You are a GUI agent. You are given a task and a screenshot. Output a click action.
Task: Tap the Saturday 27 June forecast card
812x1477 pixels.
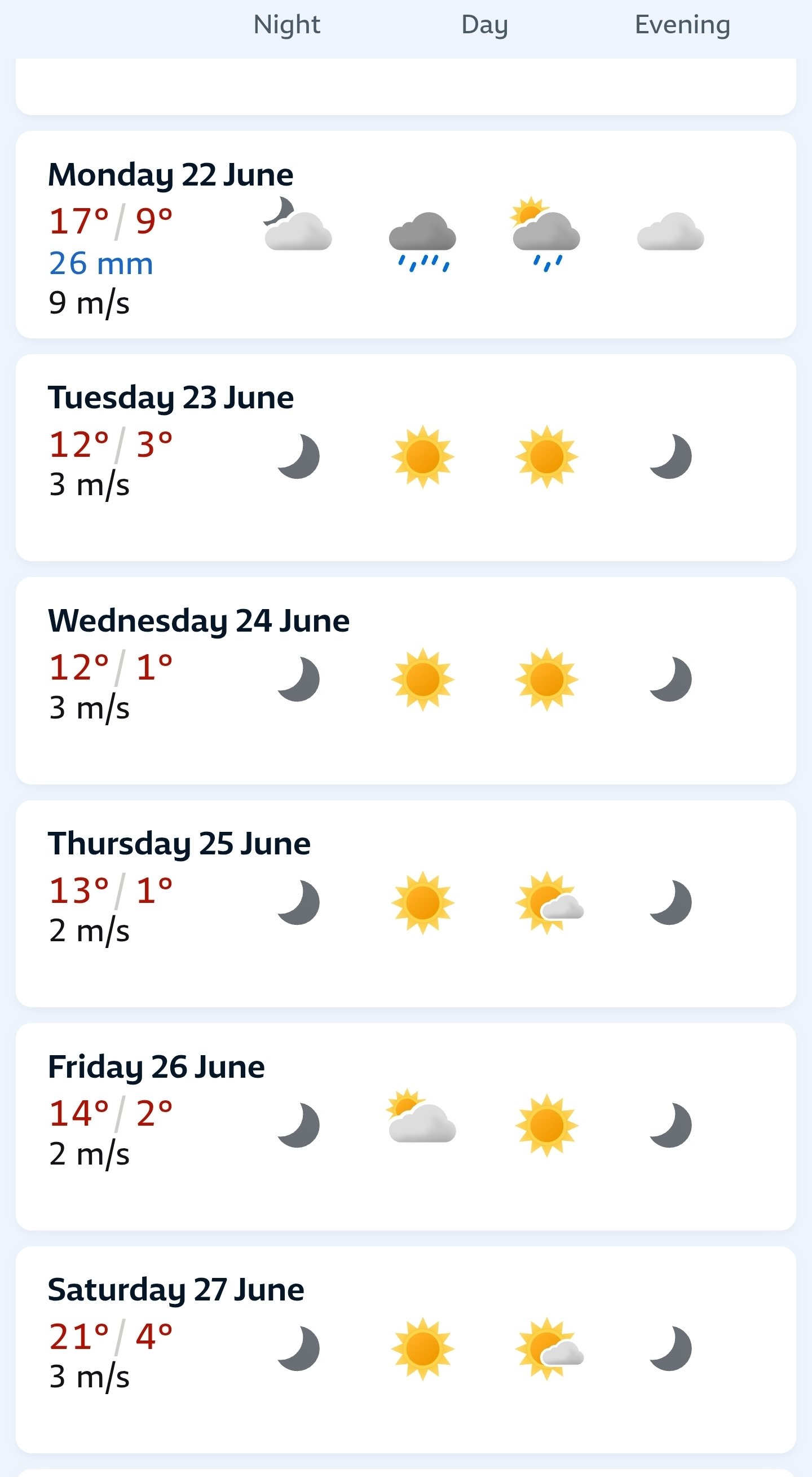tap(405, 1350)
